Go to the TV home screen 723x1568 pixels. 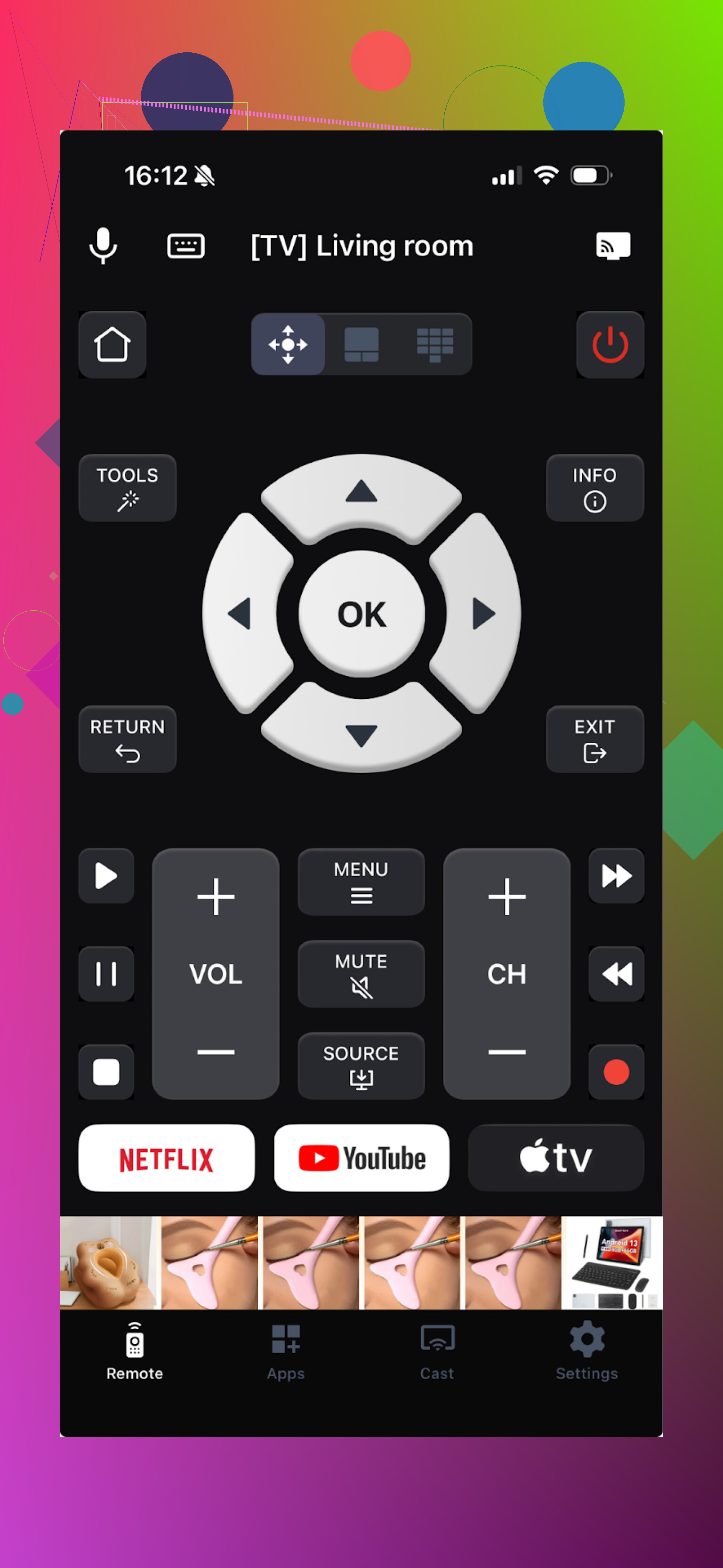tap(112, 345)
